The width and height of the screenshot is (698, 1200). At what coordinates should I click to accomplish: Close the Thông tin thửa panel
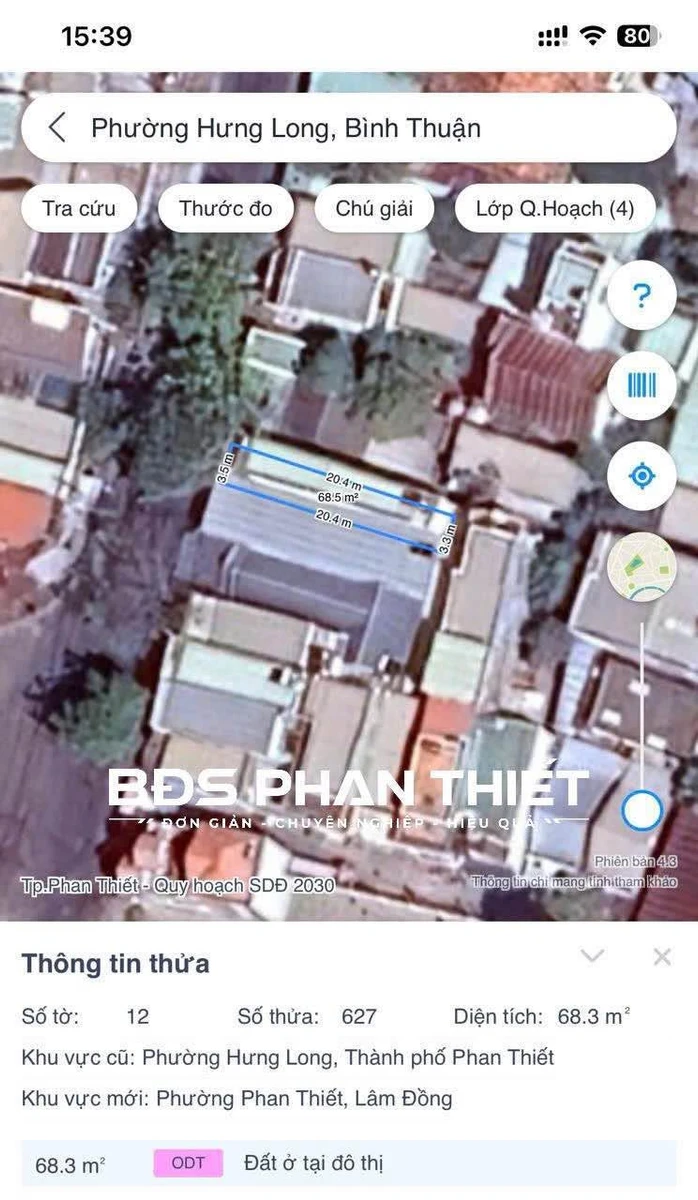(662, 957)
